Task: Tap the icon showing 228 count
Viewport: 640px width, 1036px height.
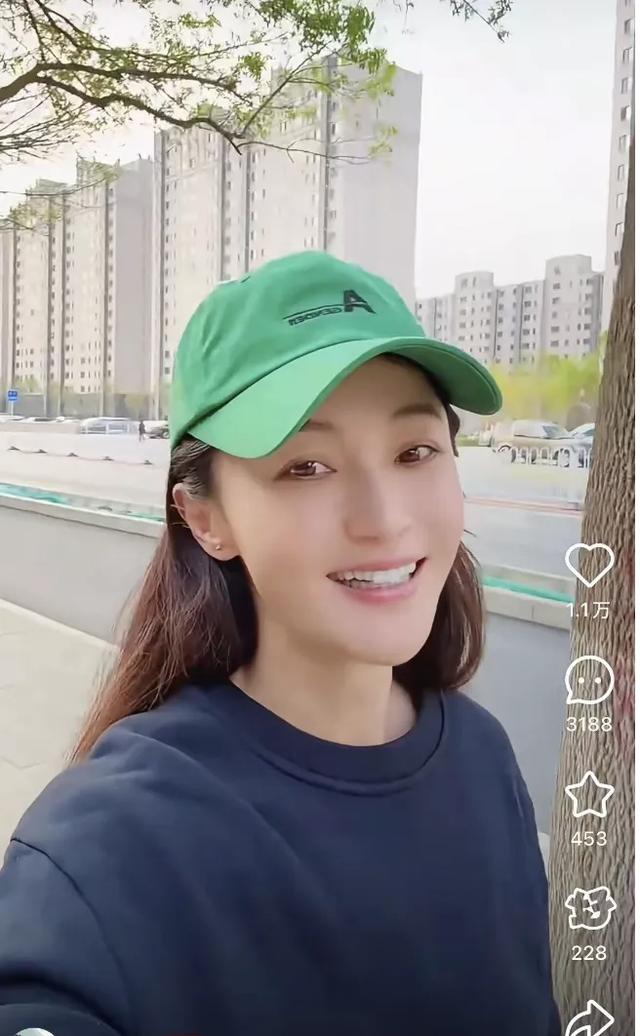Action: tap(590, 908)
